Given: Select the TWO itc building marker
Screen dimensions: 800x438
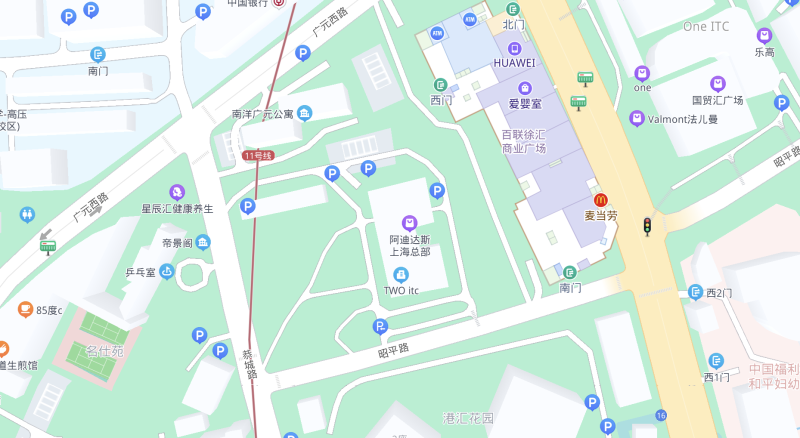Looking at the screenshot, I should pyautogui.click(x=401, y=274).
